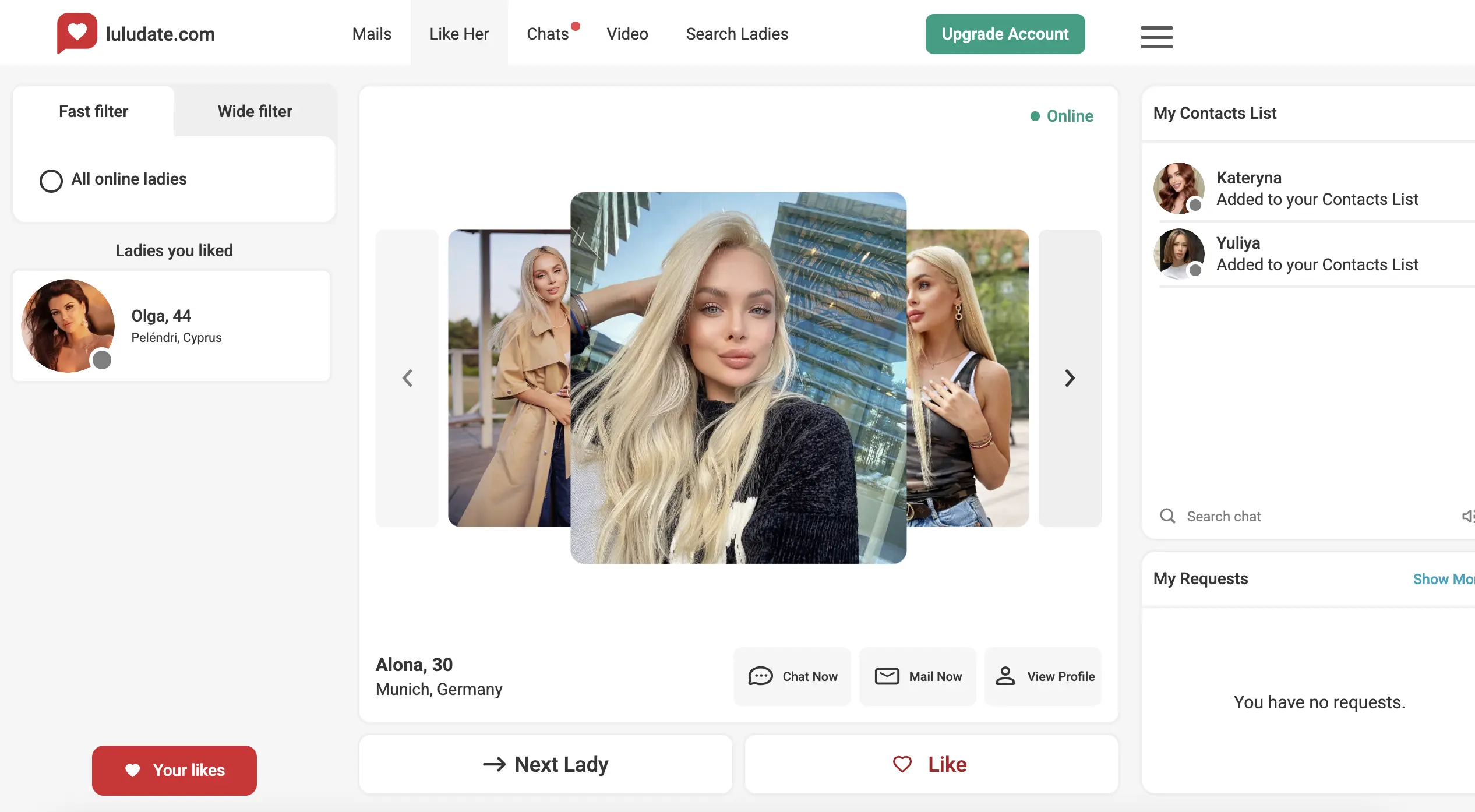Tap Mail Now to write to Alona
Image resolution: width=1475 pixels, height=812 pixels.
[x=918, y=676]
